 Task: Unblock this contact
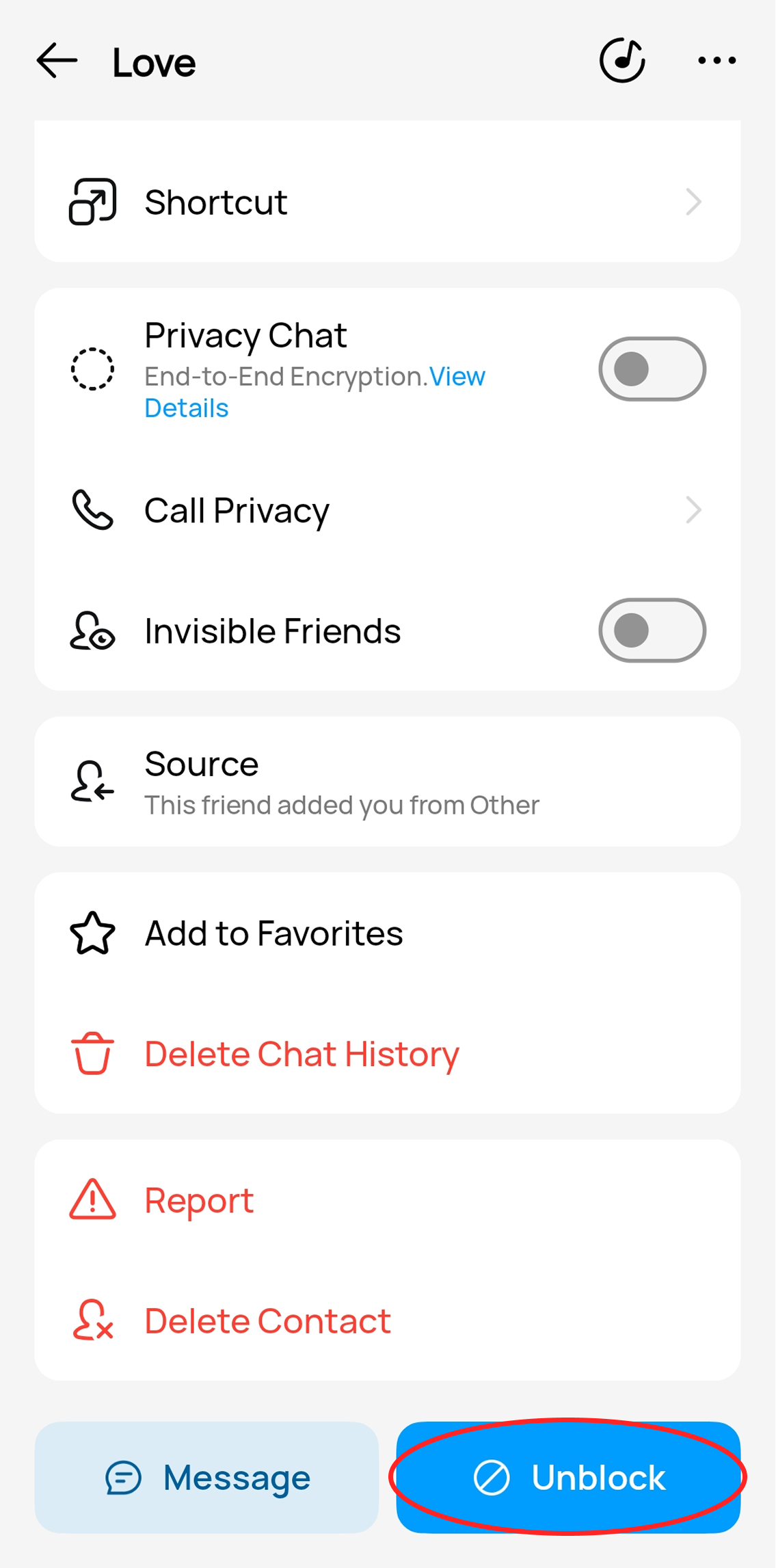(568, 1477)
